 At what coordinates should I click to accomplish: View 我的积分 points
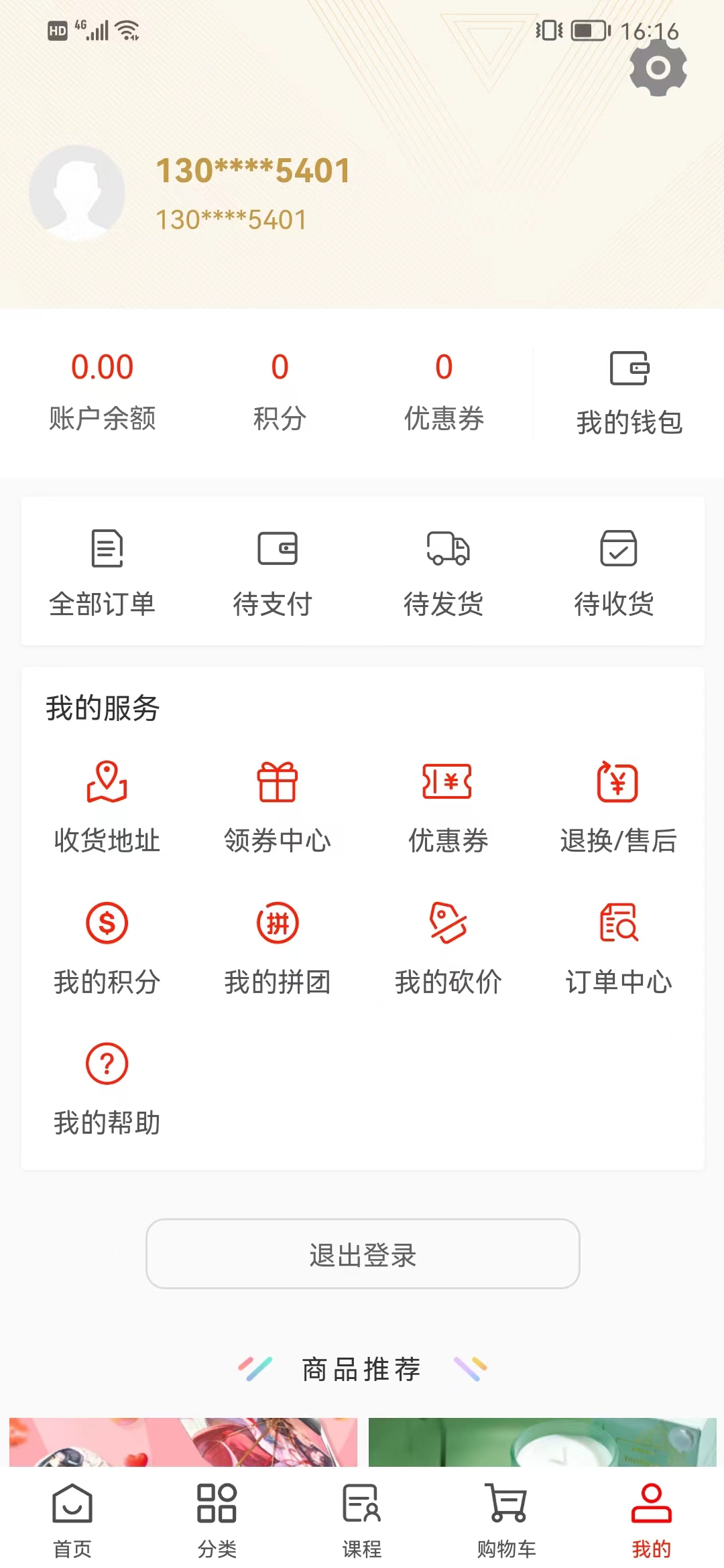(x=107, y=948)
